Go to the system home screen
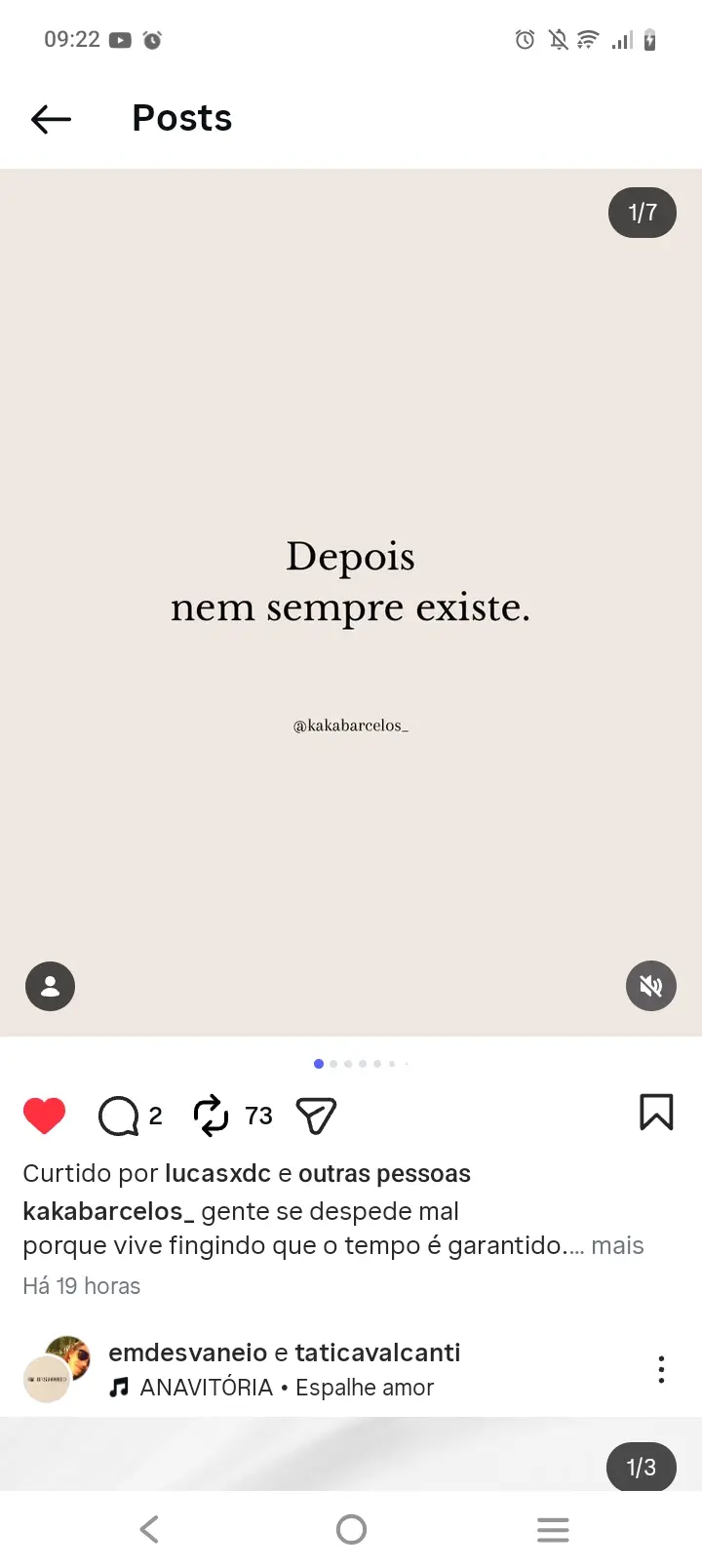The width and height of the screenshot is (702, 1568). point(351,1529)
